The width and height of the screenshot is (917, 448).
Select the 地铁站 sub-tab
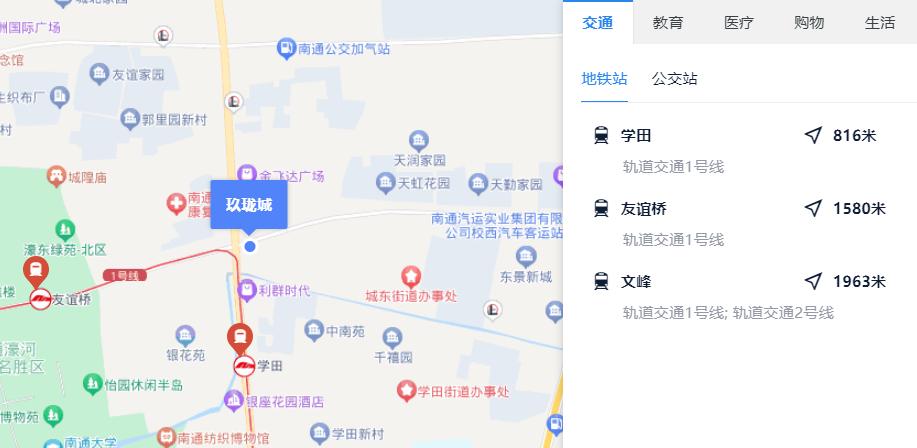604,79
